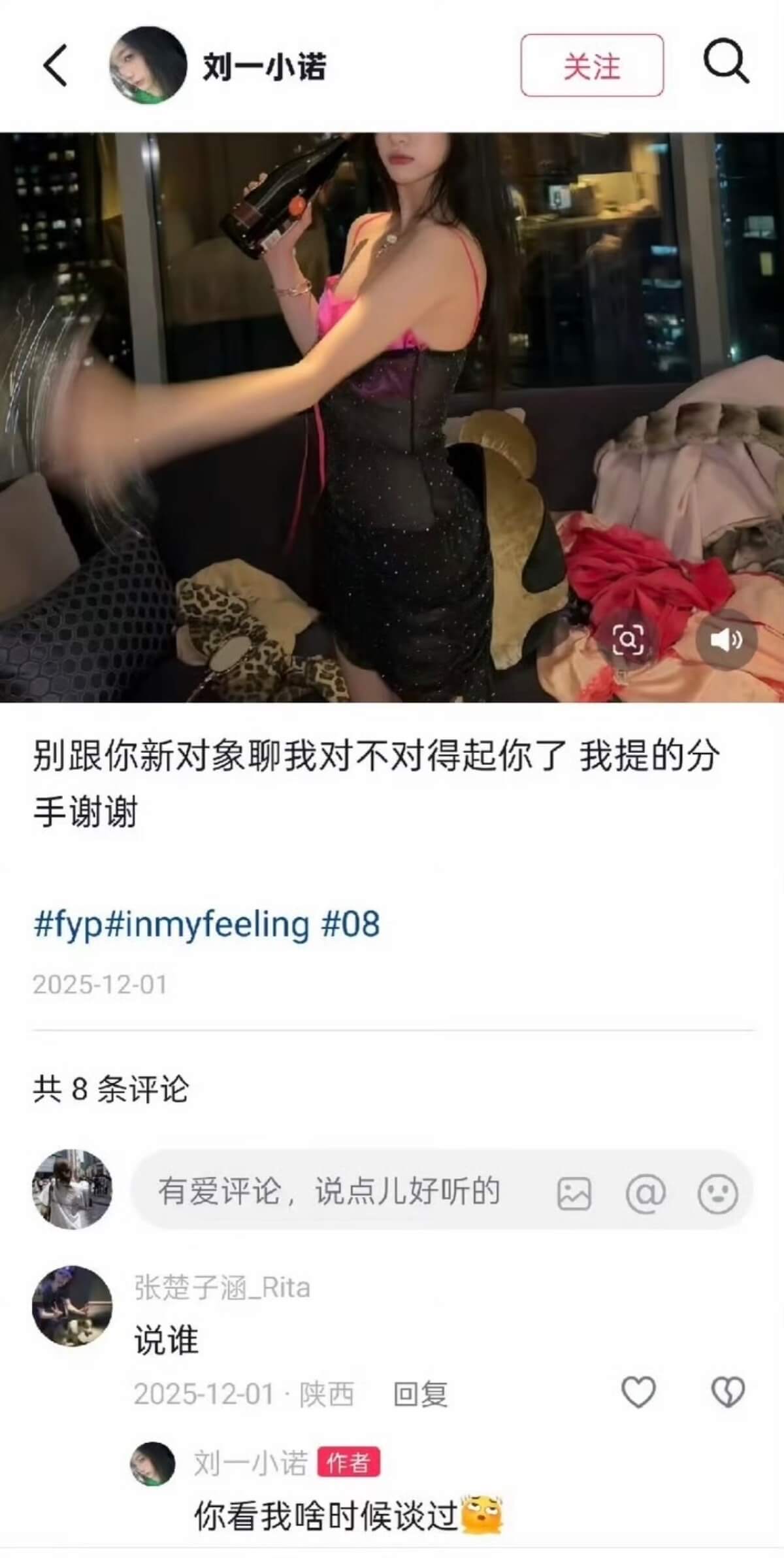Screen dimensions: 784x1558
Task: Open the video in the post
Action: coord(392,417)
